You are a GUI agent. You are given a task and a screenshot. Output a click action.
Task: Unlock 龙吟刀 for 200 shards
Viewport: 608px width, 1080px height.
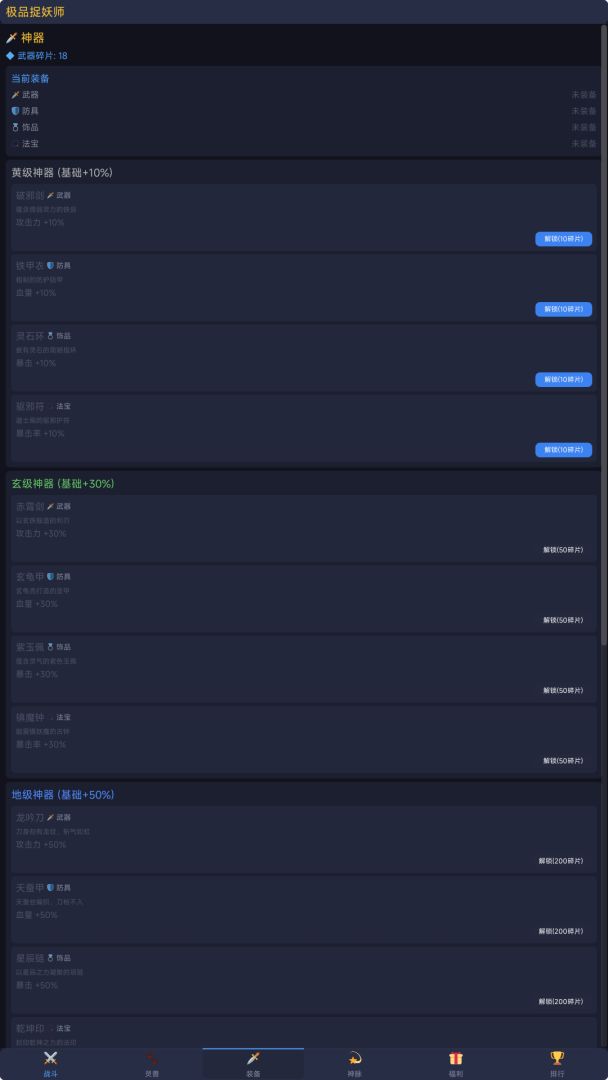pos(561,861)
